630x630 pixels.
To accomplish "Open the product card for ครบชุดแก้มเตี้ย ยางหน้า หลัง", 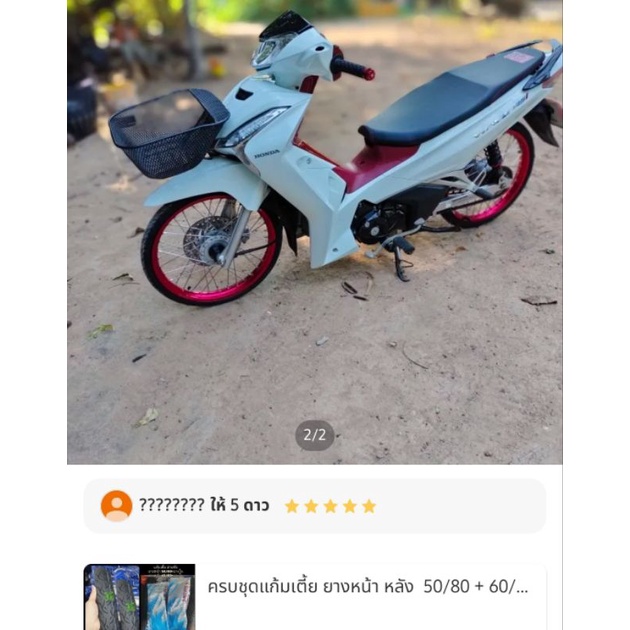I will tap(367, 587).
